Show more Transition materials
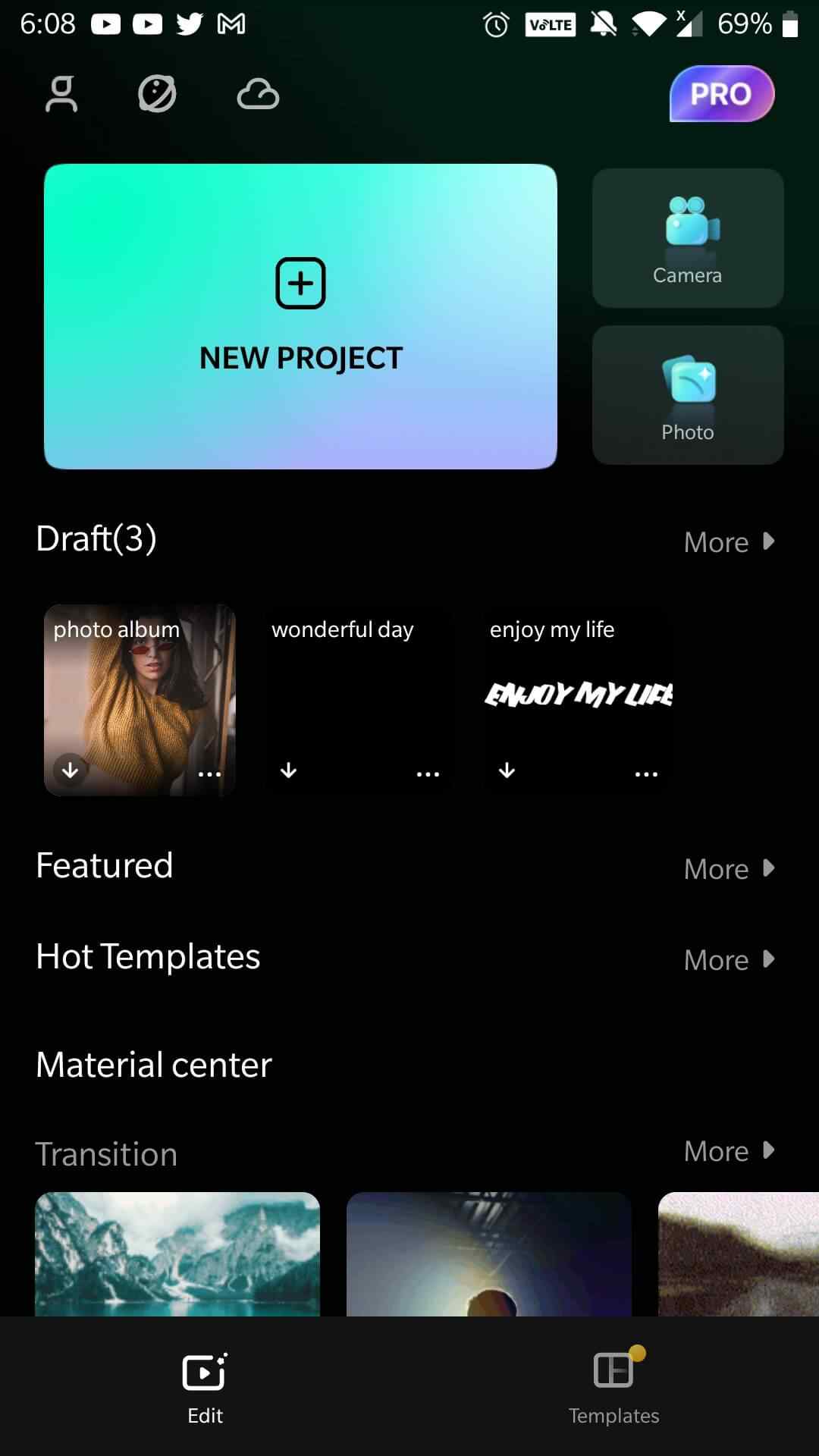The height and width of the screenshot is (1456, 819). tap(728, 1151)
